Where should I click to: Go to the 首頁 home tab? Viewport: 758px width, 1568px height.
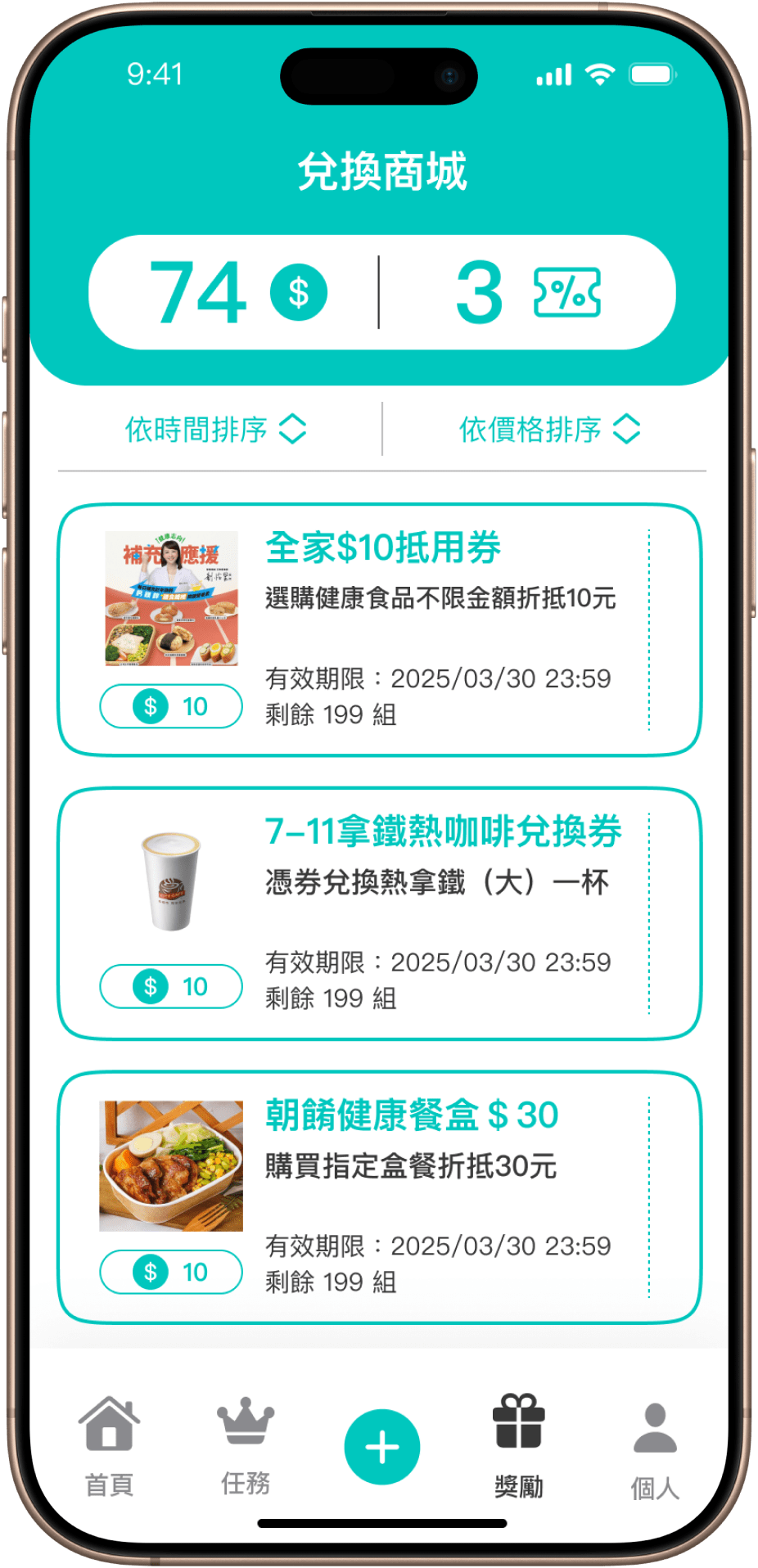point(109,1446)
